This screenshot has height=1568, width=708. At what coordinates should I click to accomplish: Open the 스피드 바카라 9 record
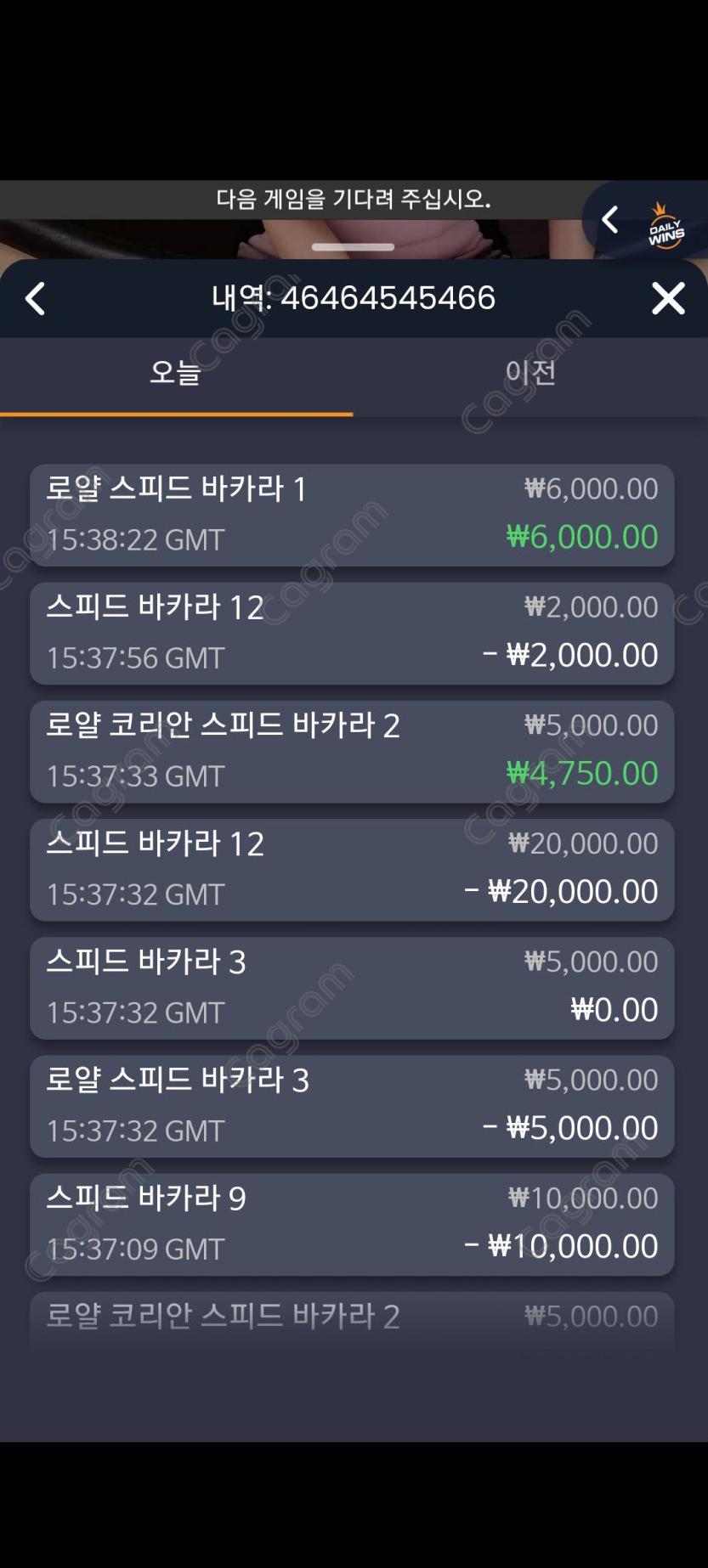point(352,1223)
